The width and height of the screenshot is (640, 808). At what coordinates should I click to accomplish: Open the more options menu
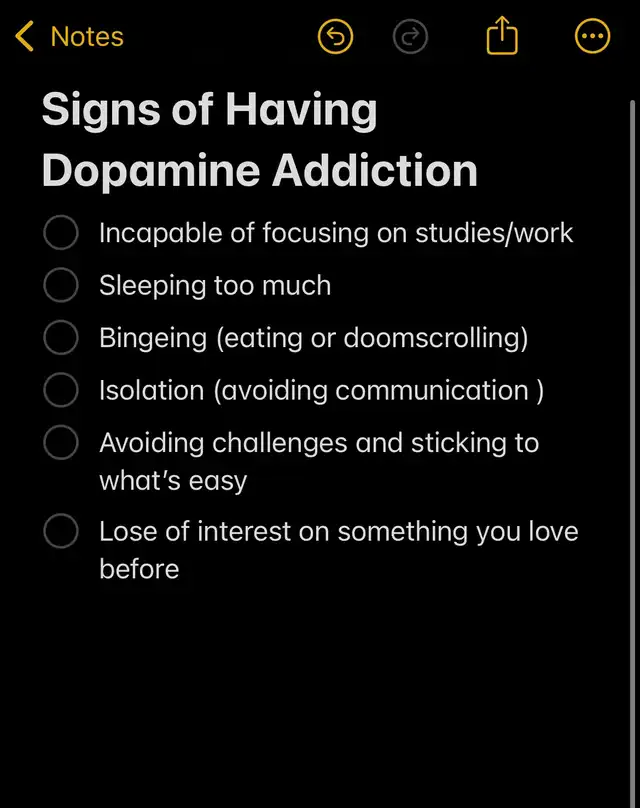coord(592,37)
